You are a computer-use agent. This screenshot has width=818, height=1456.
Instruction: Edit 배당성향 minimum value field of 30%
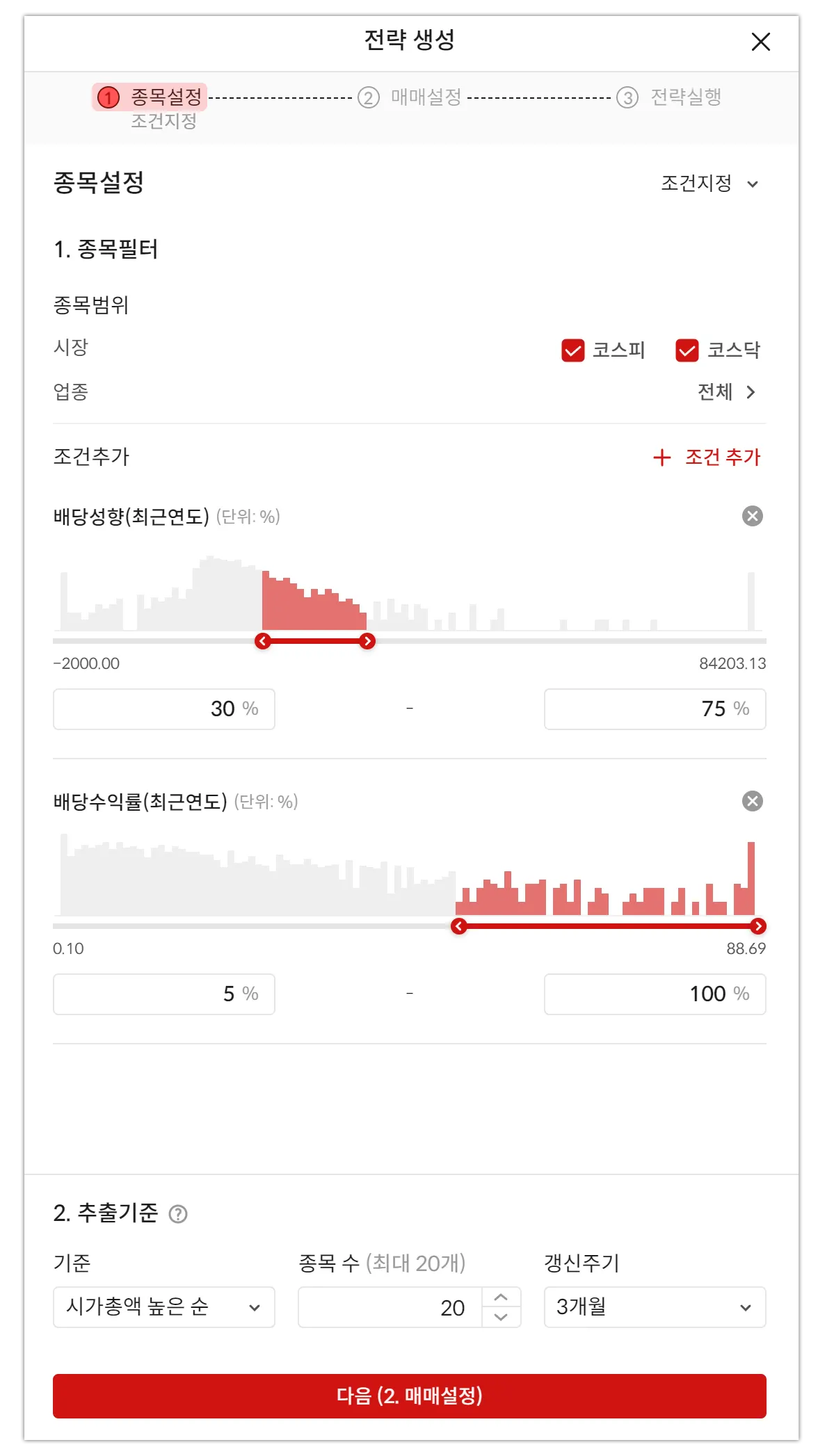tap(164, 709)
